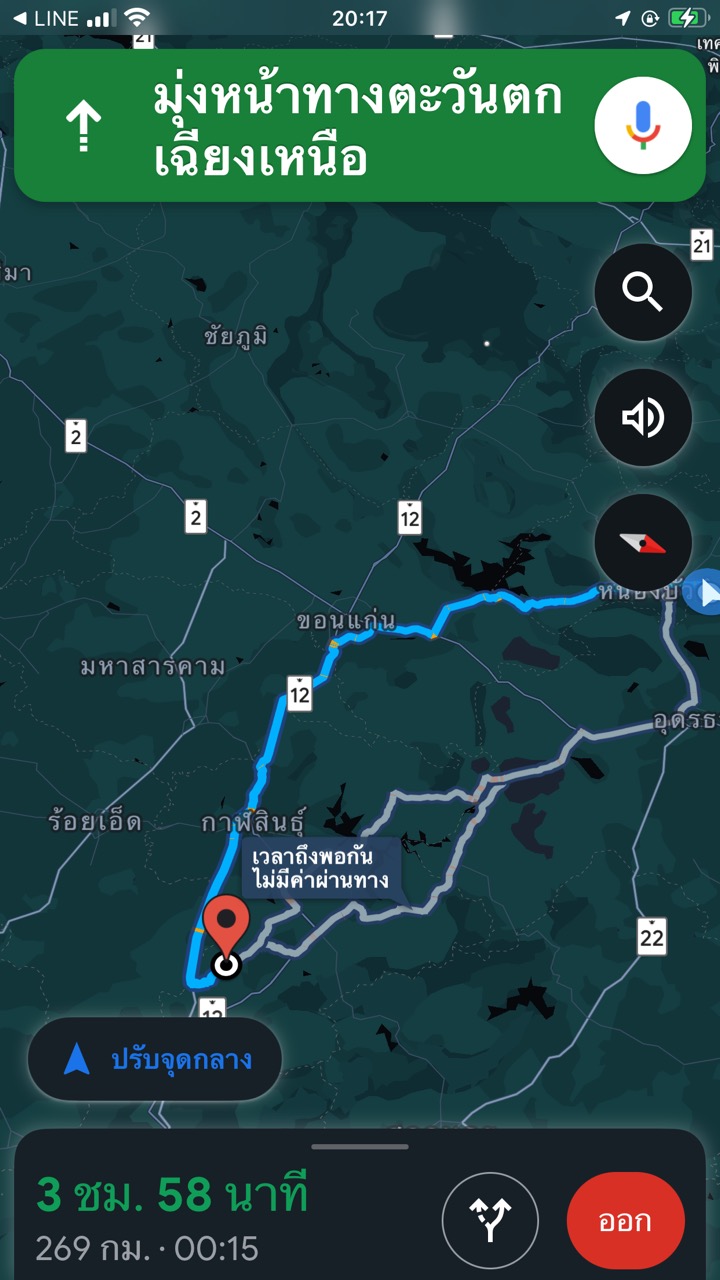Select the alternate route labeled เวลาถึงพอกัน

click(x=321, y=870)
